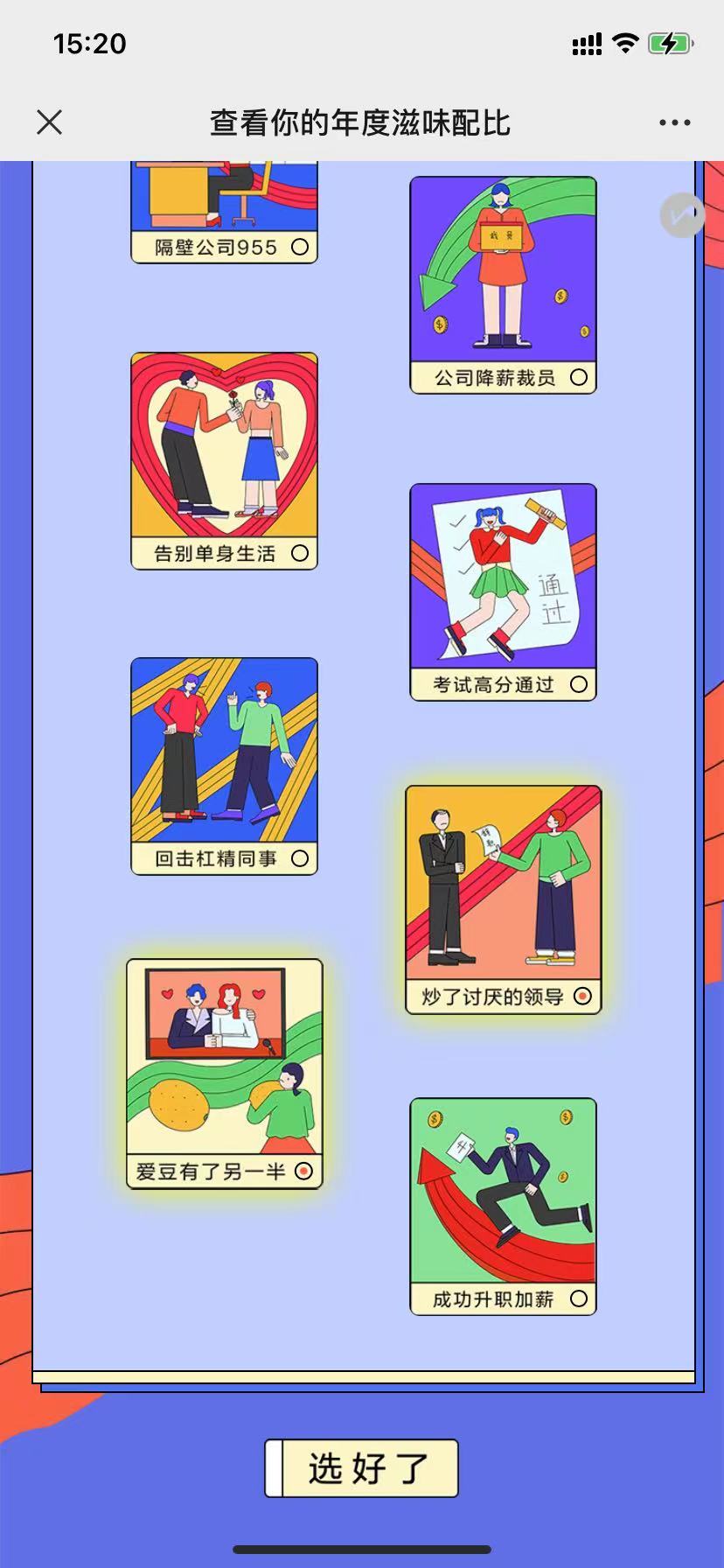The width and height of the screenshot is (724, 1568).
Task: Open the three-dot overflow menu
Action: click(674, 122)
